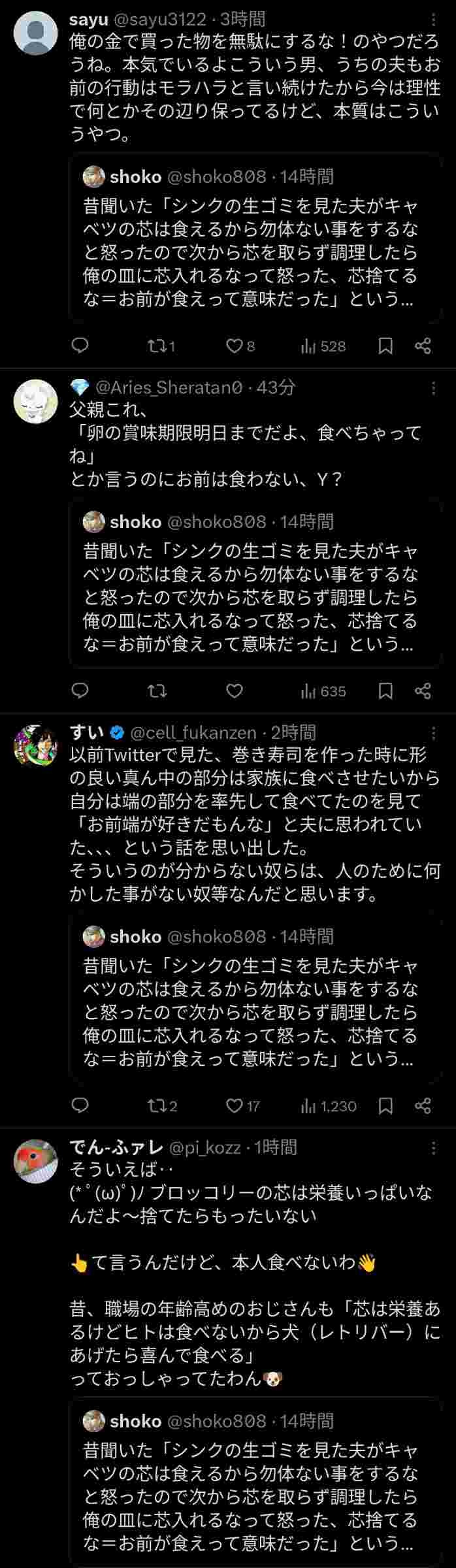
Task: Repost Aries_Sheratan0's post
Action: coord(157,691)
